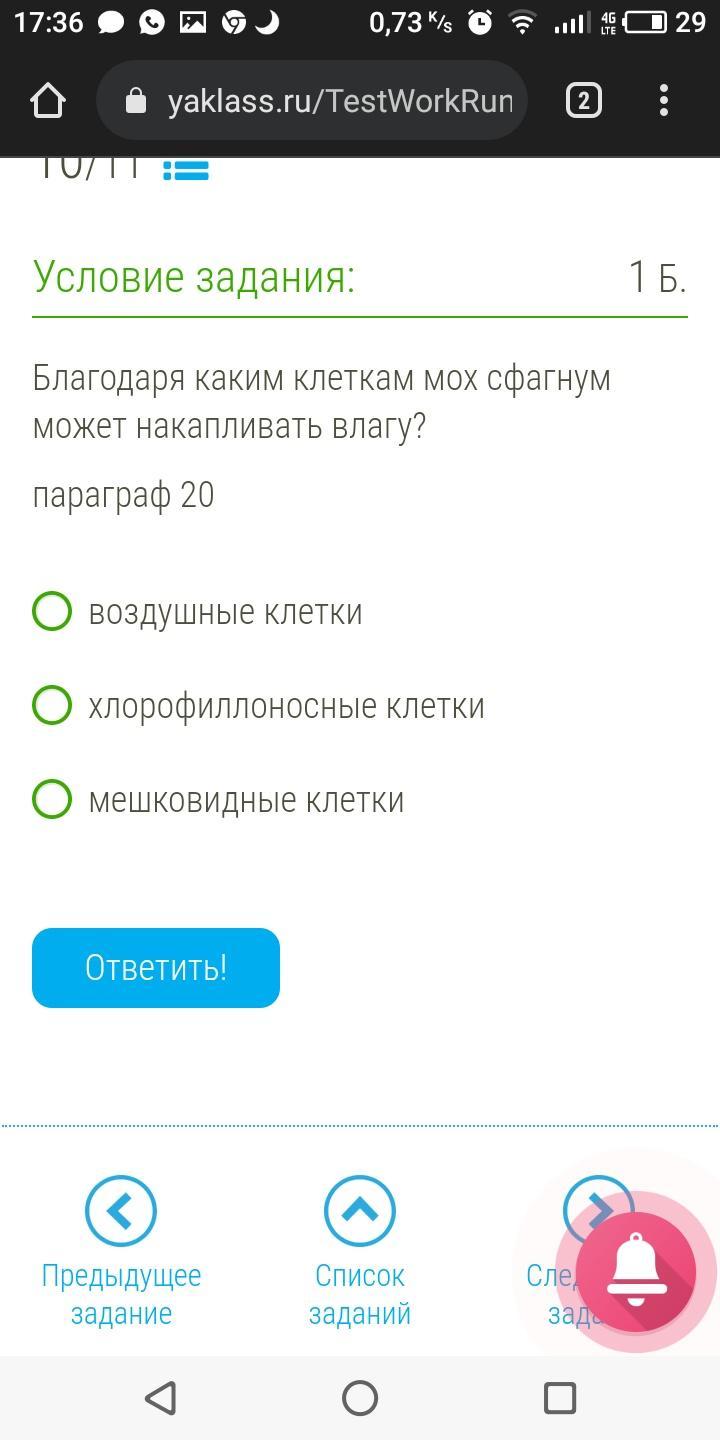Submit with the Ответить! button
Viewport: 720px width, 1440px height.
coord(156,967)
